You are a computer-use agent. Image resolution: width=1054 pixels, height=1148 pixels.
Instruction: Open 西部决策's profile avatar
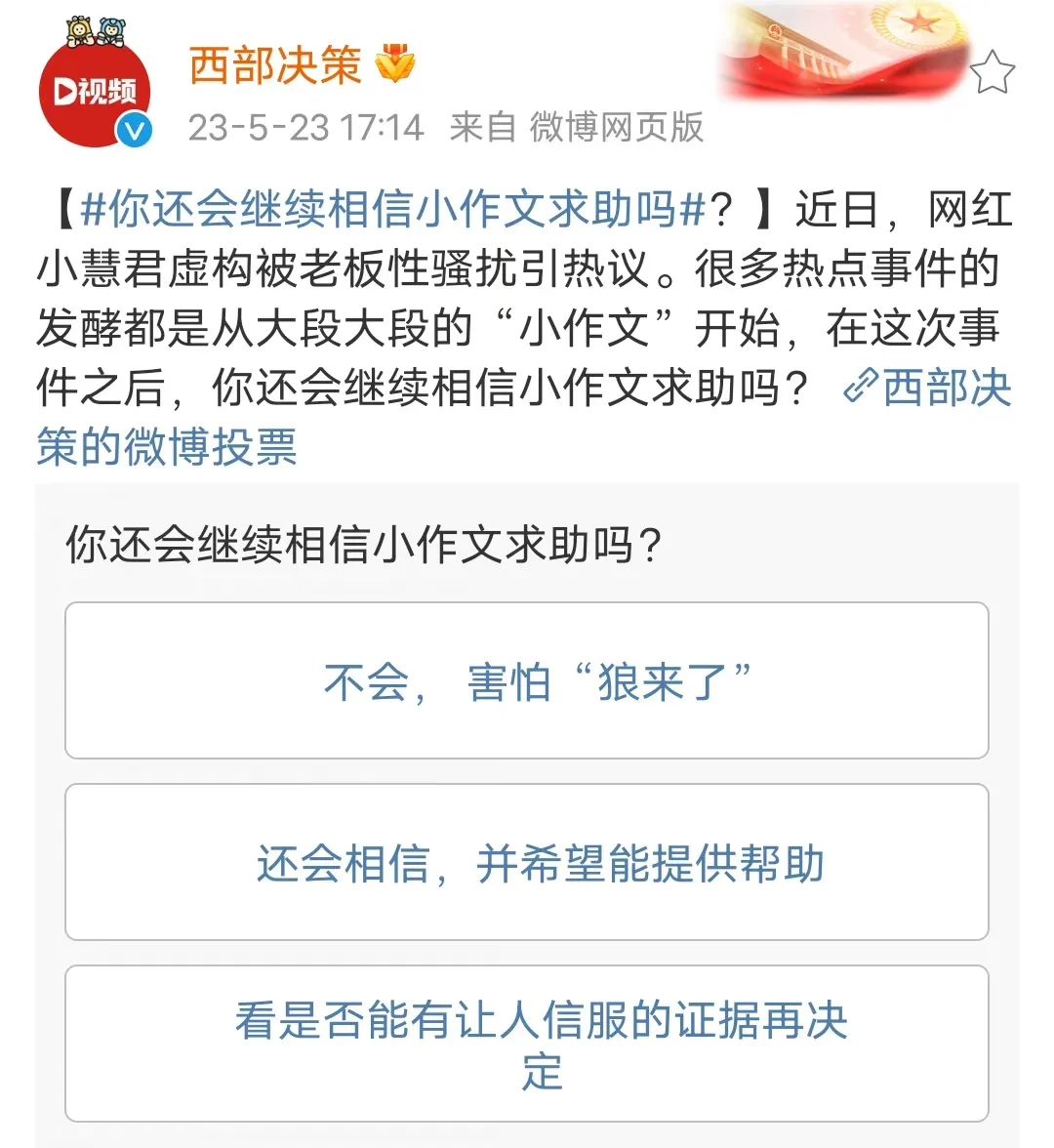pos(94,93)
